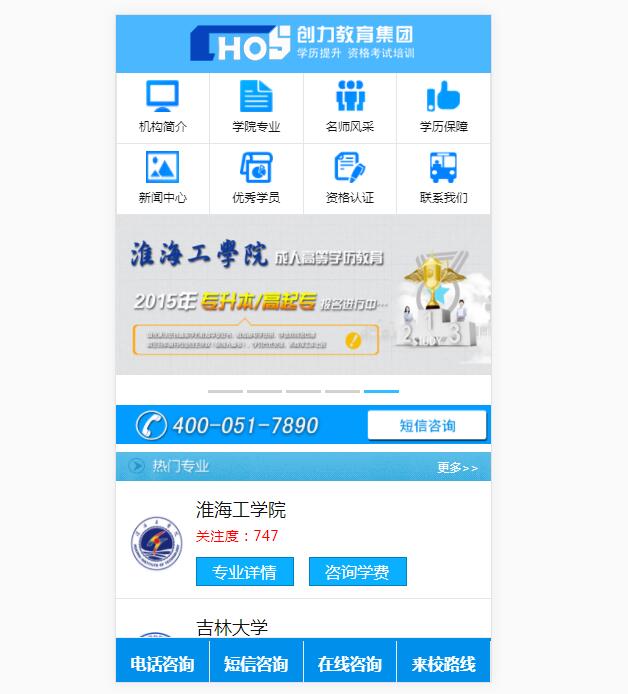Open 学历保障 page
Image resolution: width=628 pixels, height=694 pixels.
(443, 108)
